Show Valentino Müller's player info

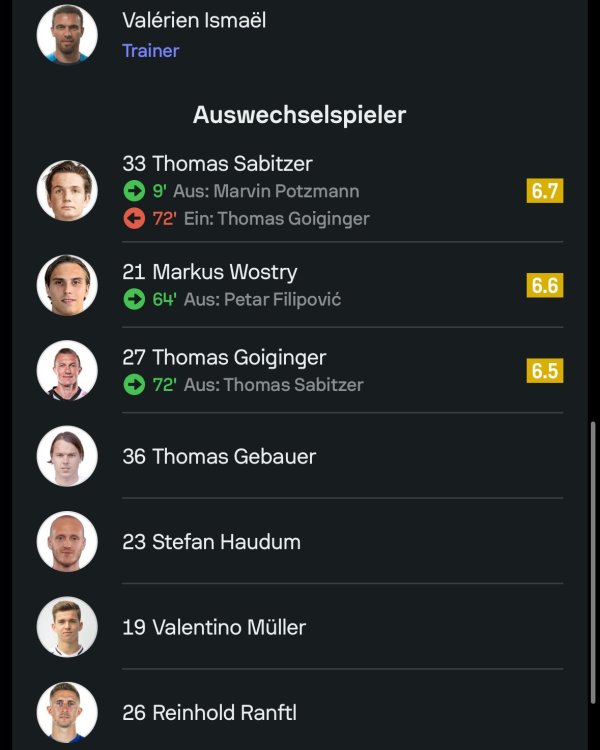[228, 628]
